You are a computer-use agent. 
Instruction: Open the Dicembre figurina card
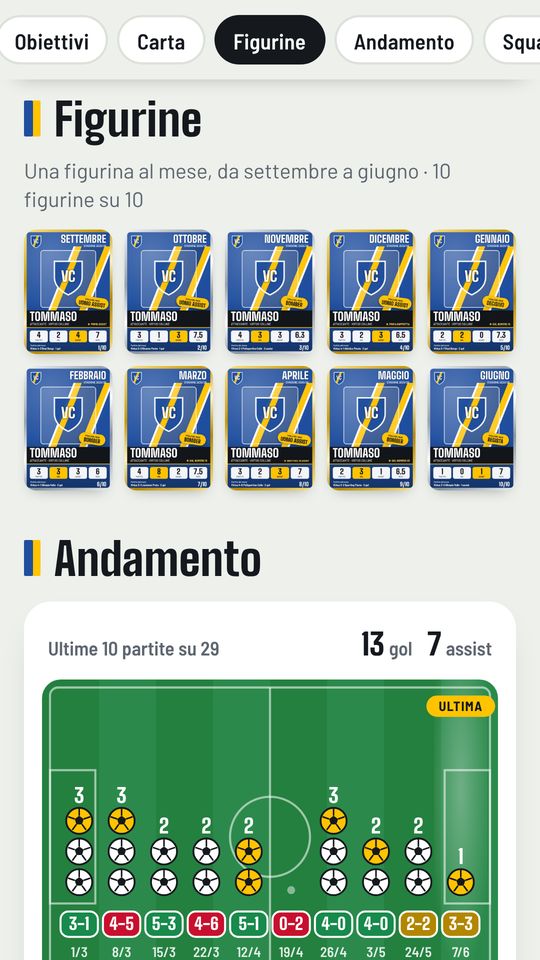(x=371, y=291)
